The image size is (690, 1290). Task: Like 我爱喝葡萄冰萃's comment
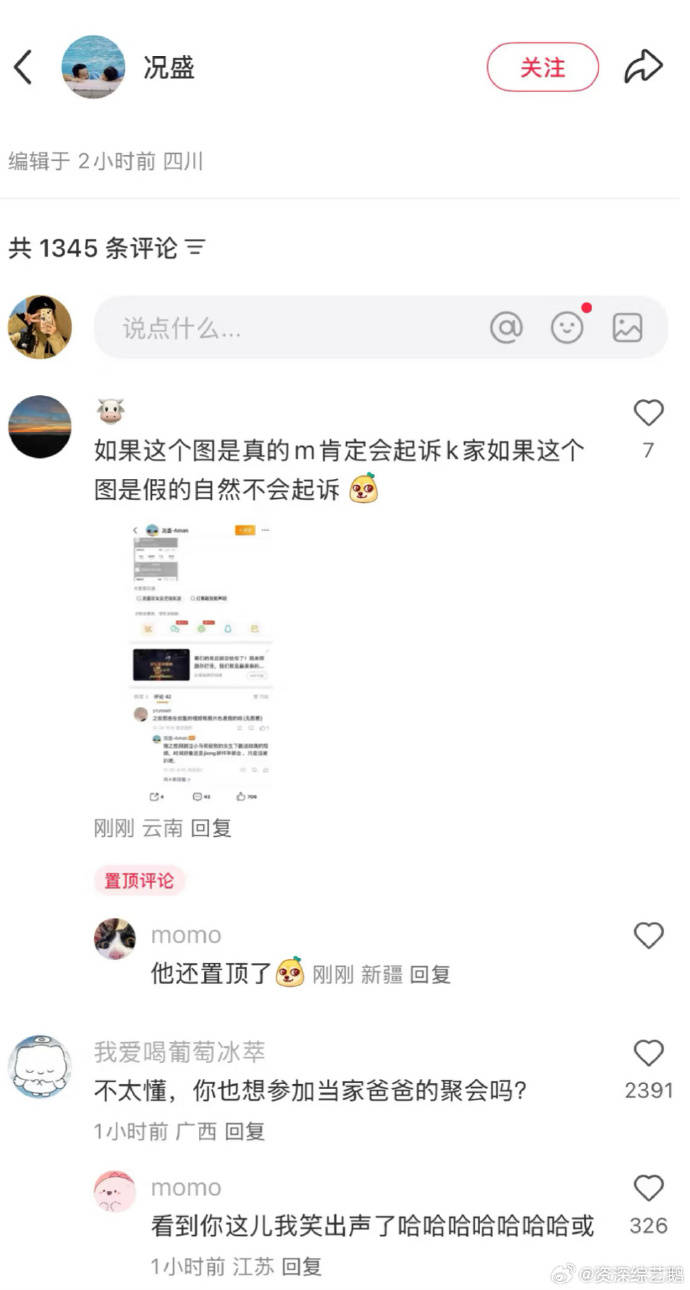click(648, 1053)
